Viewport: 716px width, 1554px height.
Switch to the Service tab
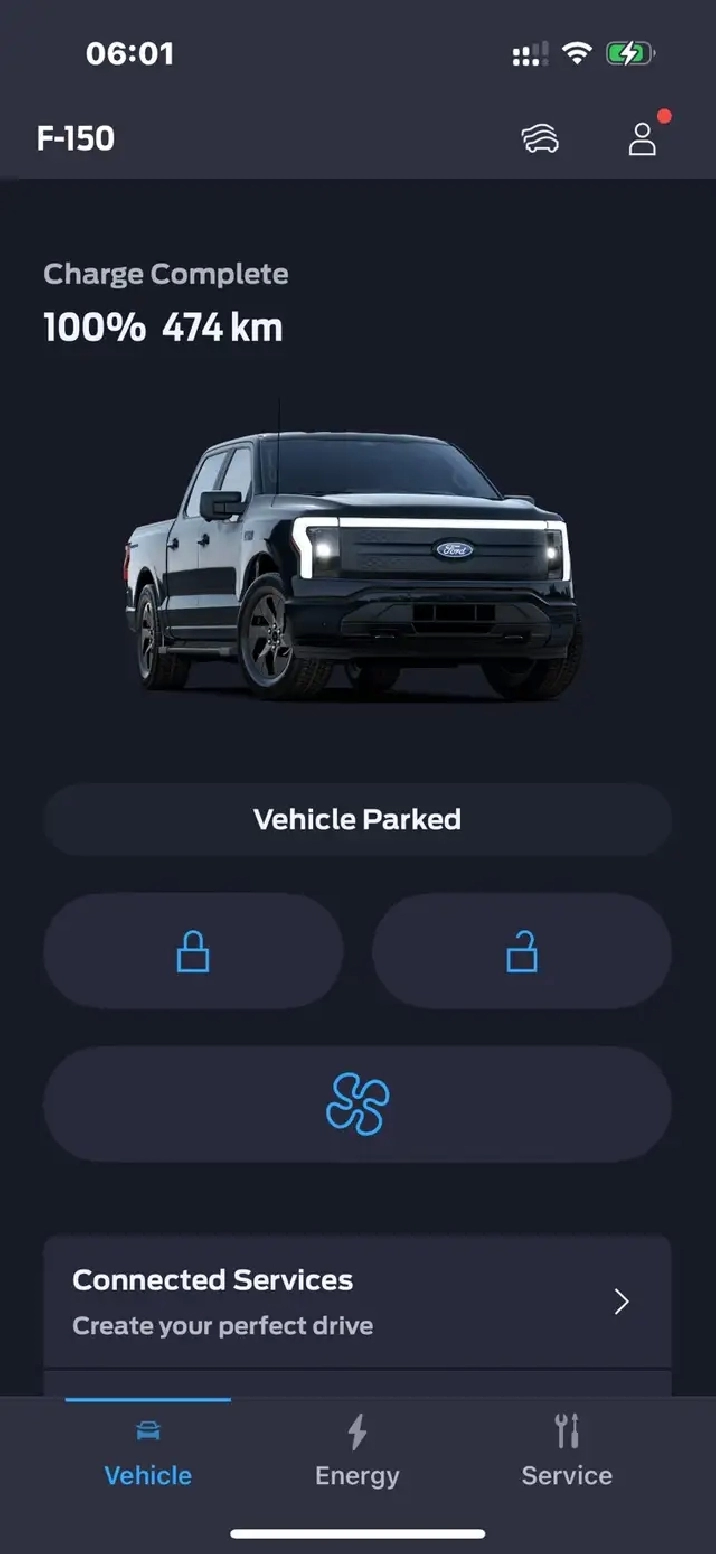click(x=566, y=1451)
